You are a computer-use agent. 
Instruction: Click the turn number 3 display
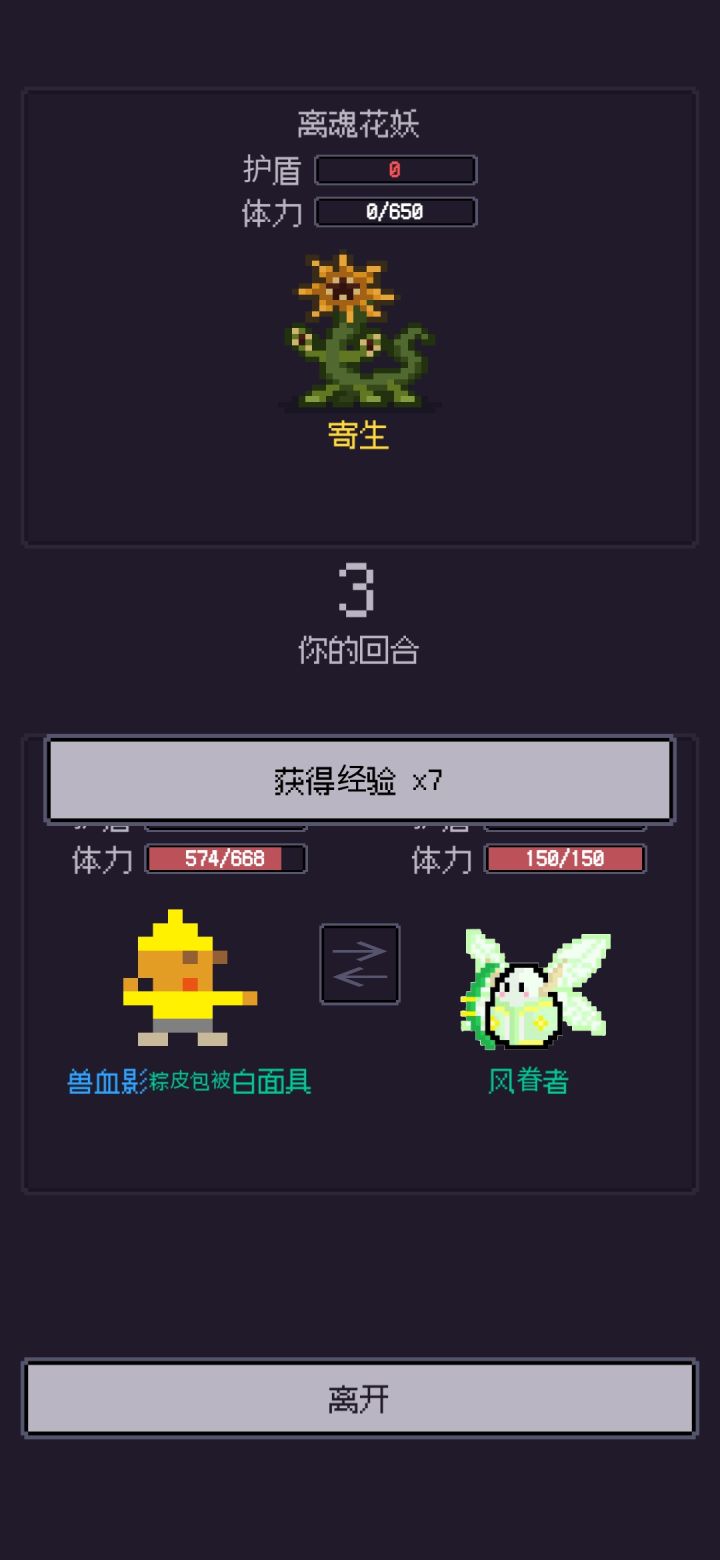pyautogui.click(x=360, y=592)
